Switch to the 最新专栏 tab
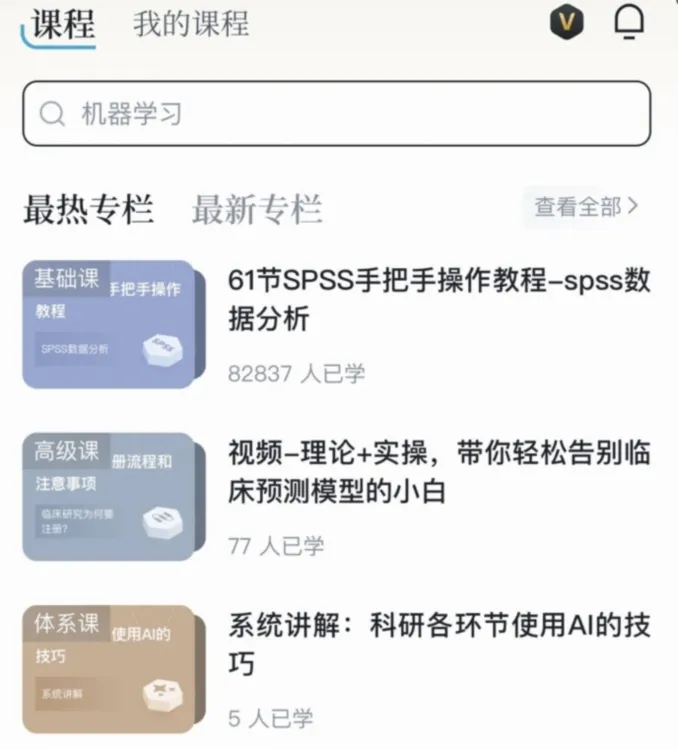 tap(257, 210)
